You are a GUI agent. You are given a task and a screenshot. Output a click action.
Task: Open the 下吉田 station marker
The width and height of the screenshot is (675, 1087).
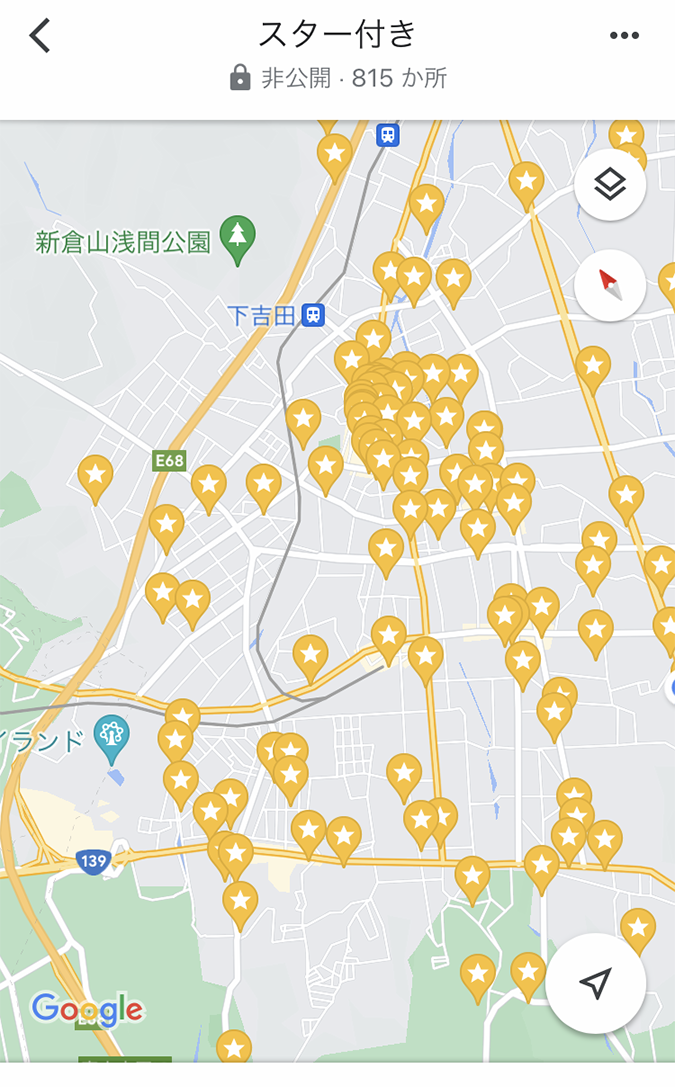[x=314, y=315]
